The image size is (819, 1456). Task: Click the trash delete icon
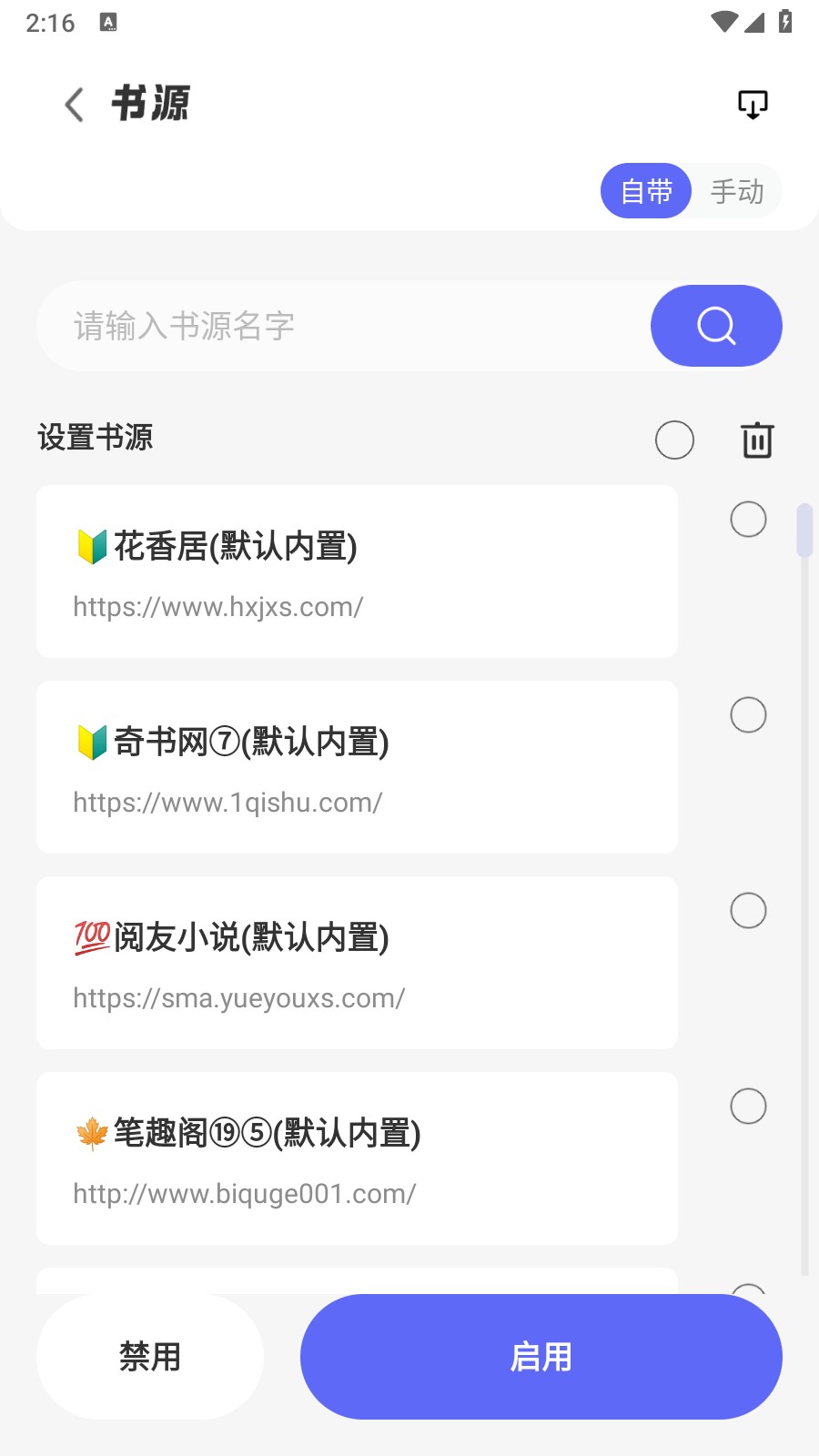(756, 440)
